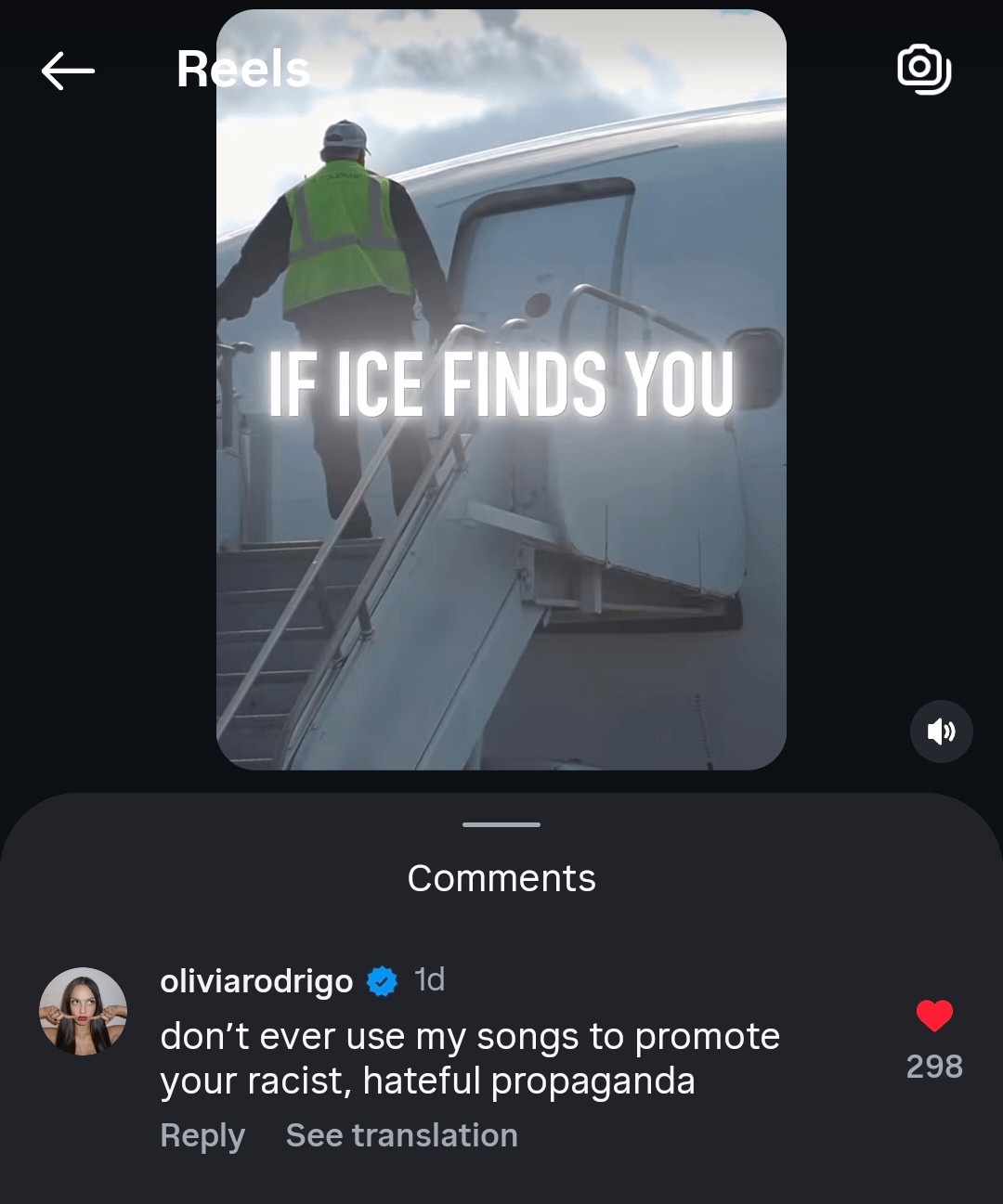See translation of oliviarodrigo's comment

click(x=401, y=1135)
